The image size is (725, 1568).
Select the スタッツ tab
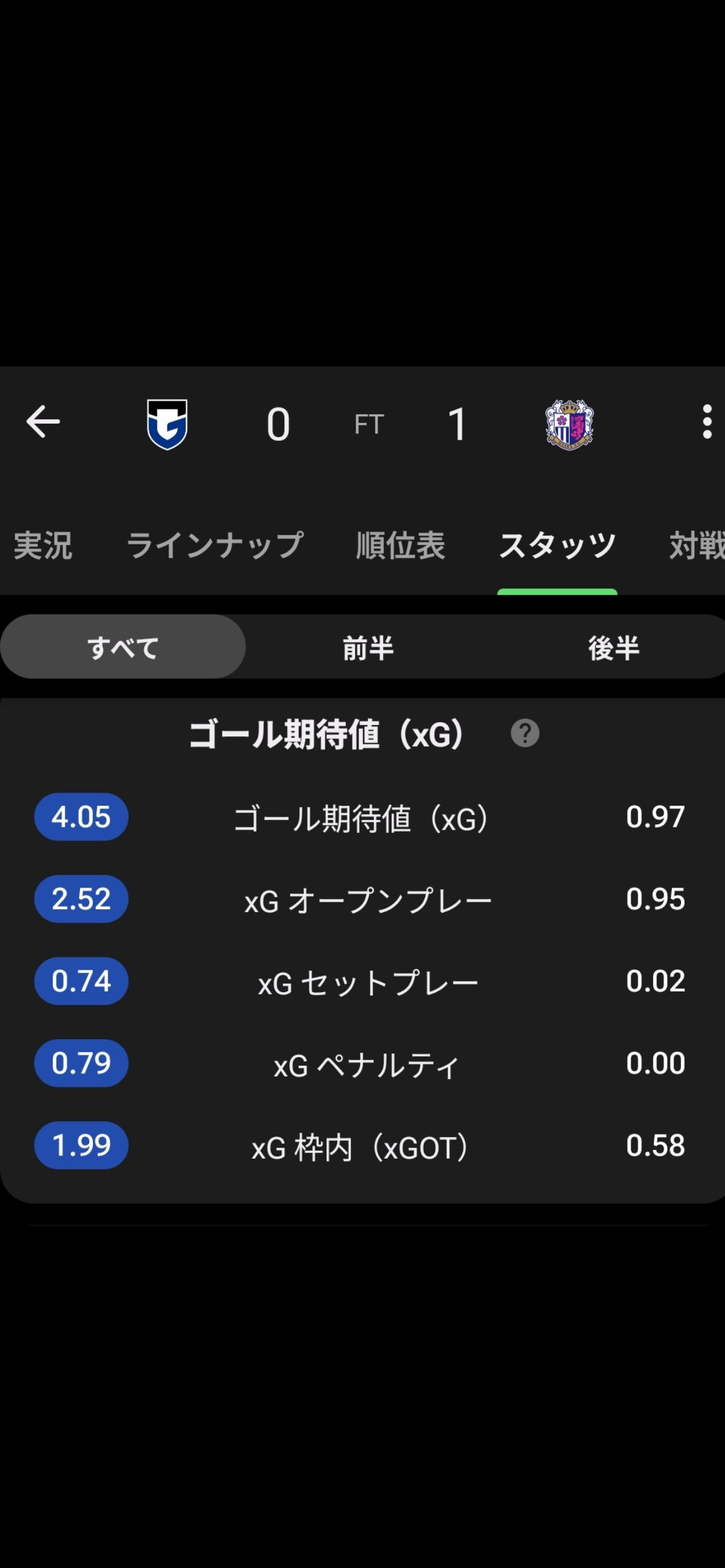(x=557, y=546)
